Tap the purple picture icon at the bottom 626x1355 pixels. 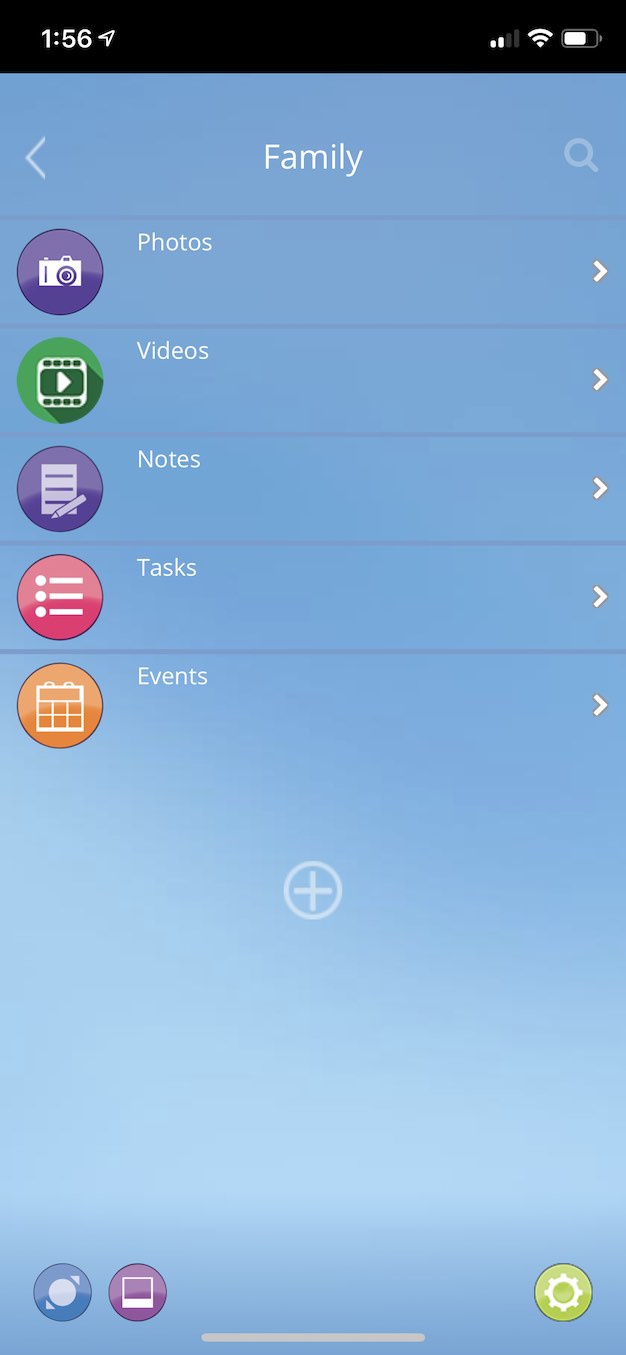[x=137, y=1293]
